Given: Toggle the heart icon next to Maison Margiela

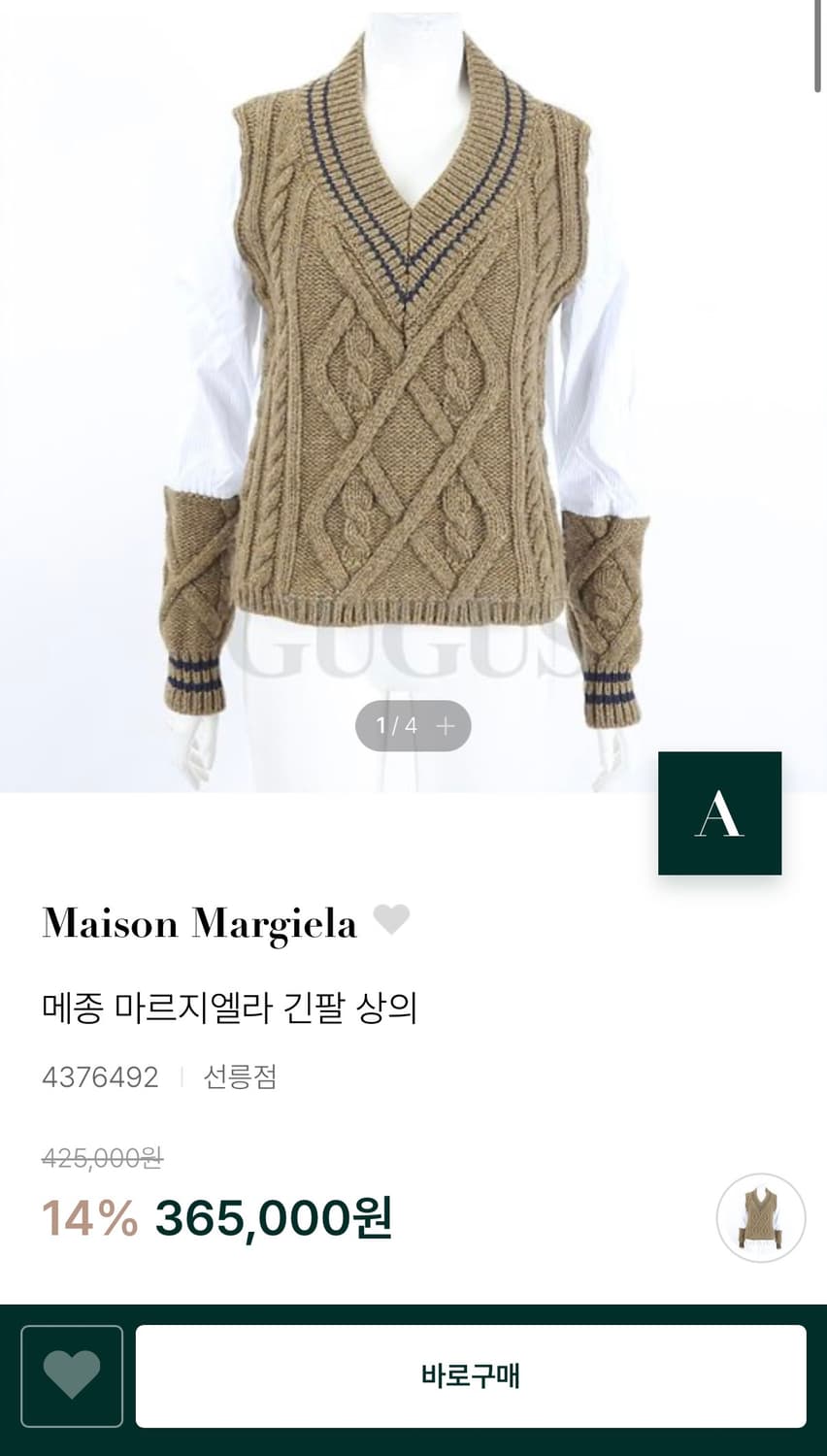Looking at the screenshot, I should tap(392, 921).
